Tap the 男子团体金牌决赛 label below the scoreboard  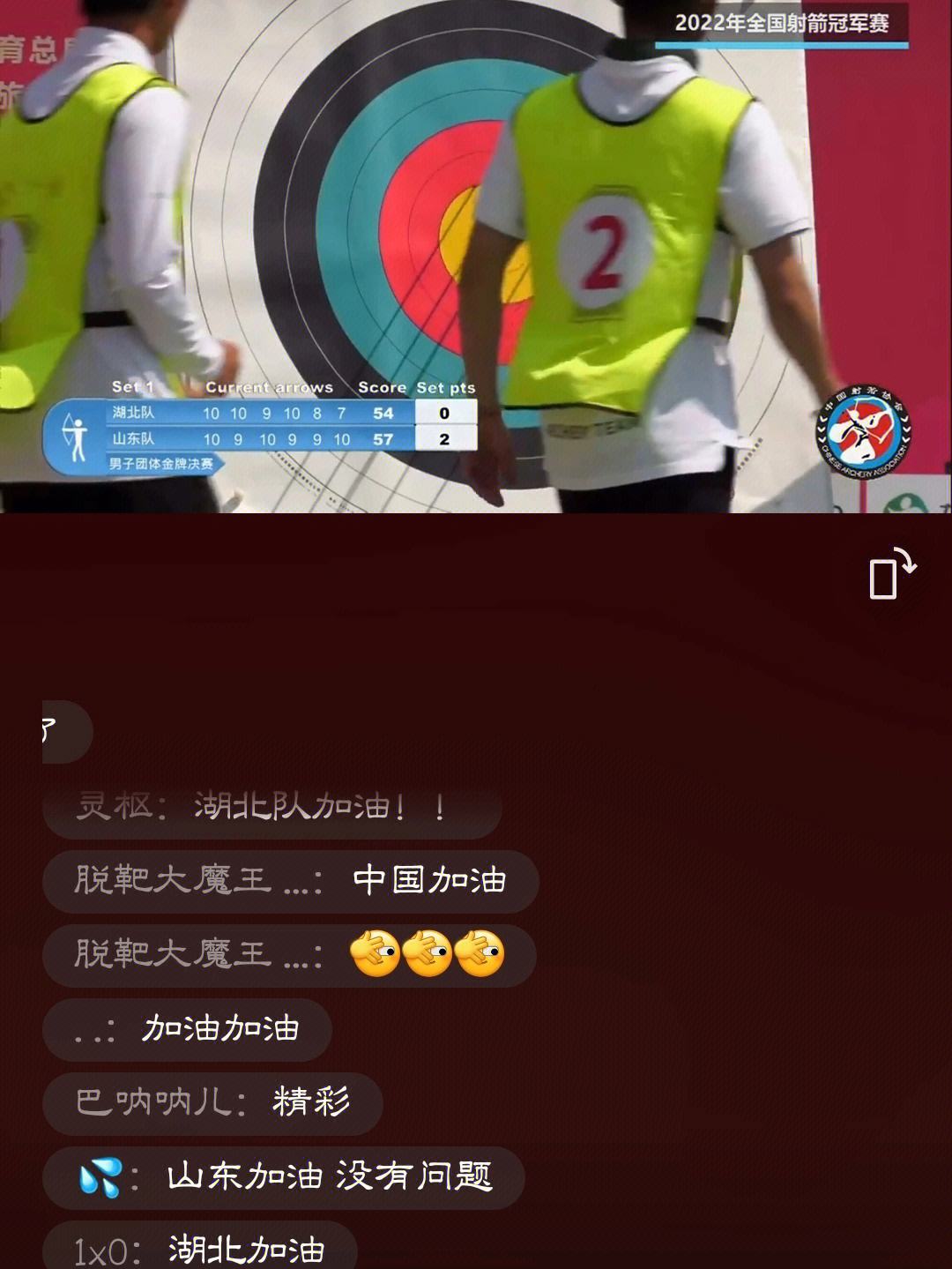[160, 460]
